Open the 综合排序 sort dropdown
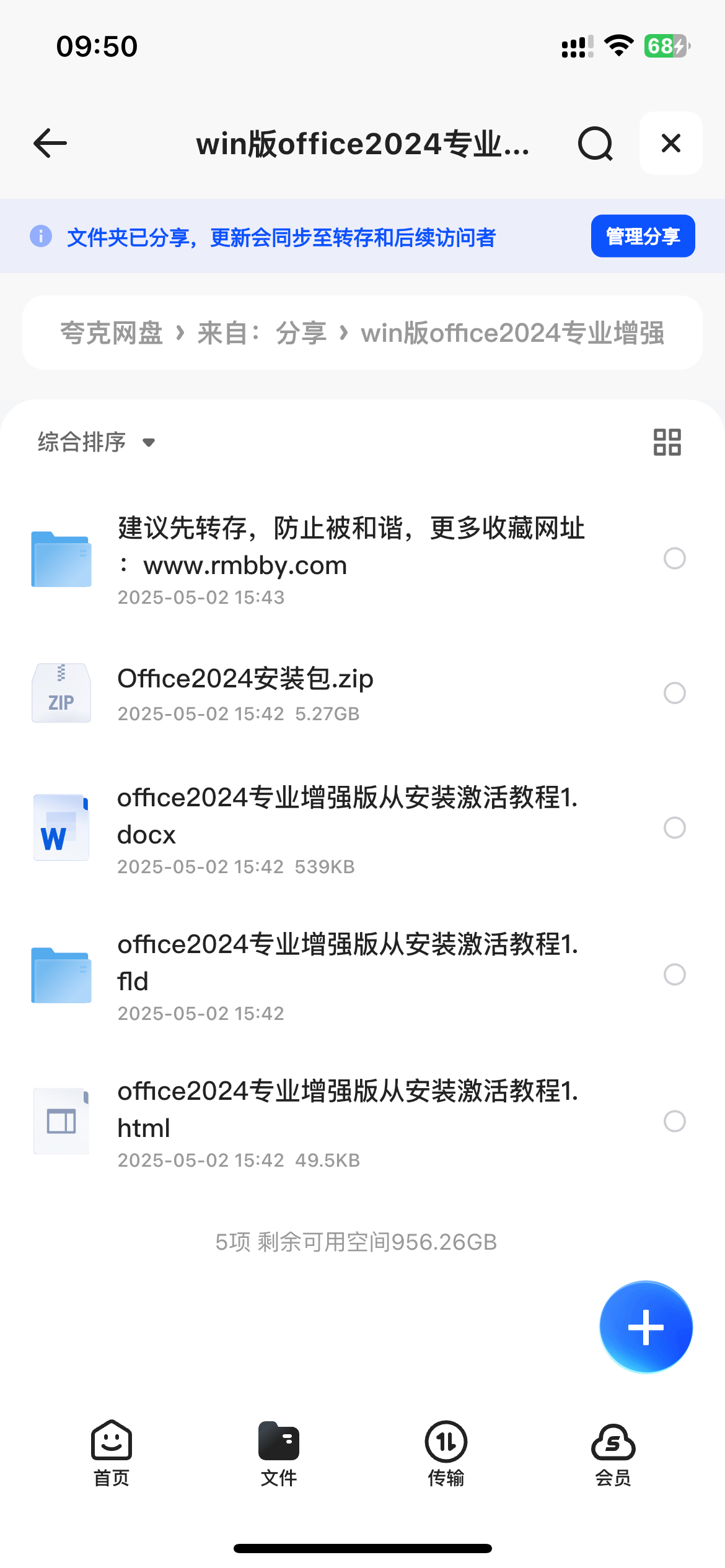The height and width of the screenshot is (1568, 725). coord(96,442)
